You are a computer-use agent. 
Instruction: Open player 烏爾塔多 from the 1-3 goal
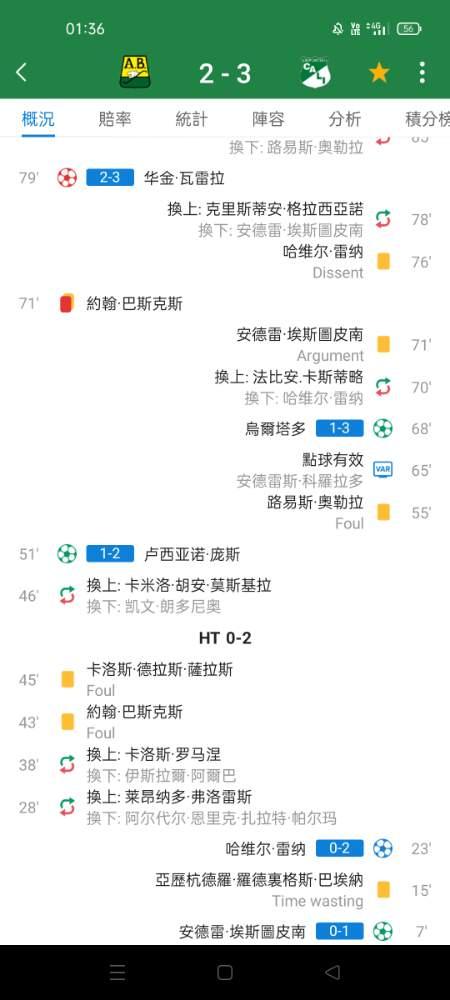[276, 429]
